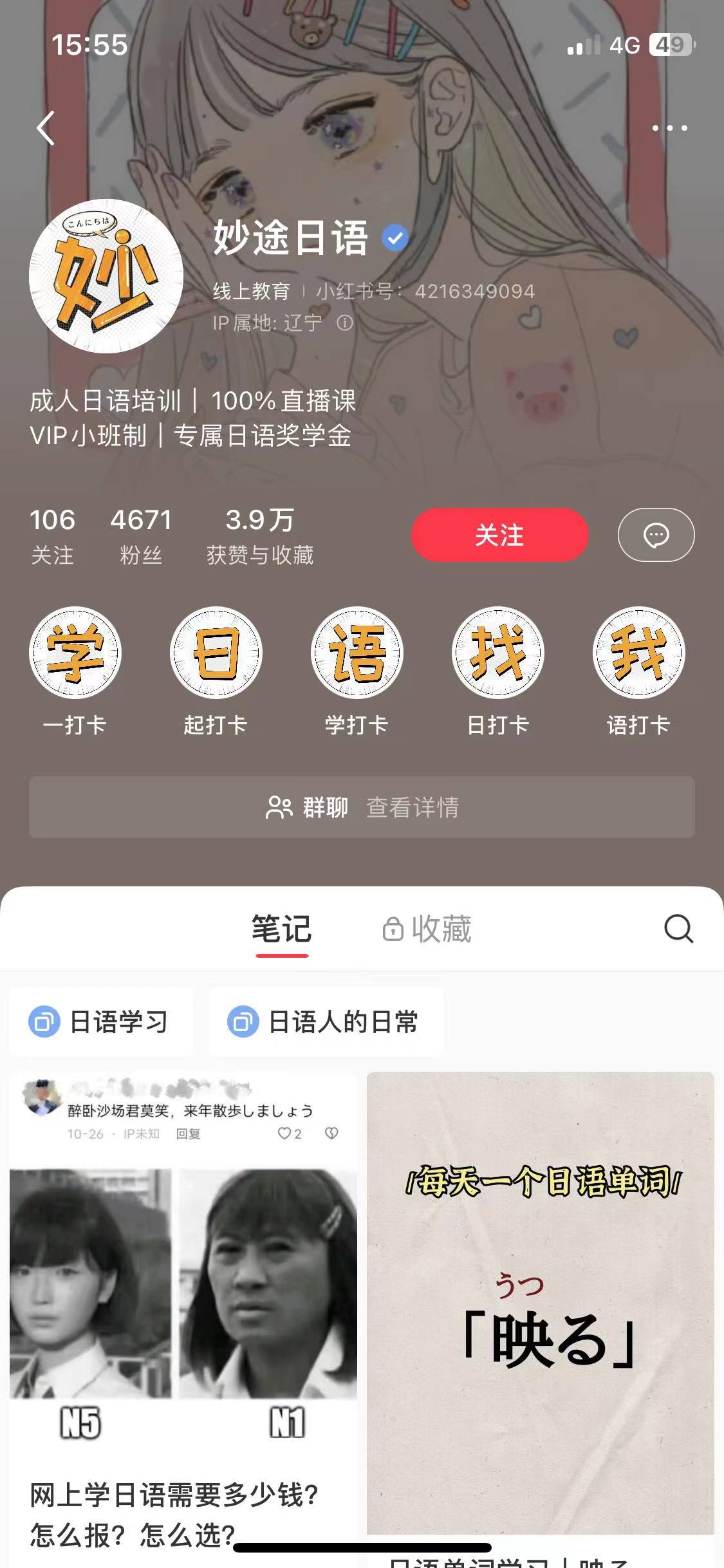Viewport: 724px width, 1568px height.
Task: Open the 妙途日语 profile avatar
Action: pos(106,276)
